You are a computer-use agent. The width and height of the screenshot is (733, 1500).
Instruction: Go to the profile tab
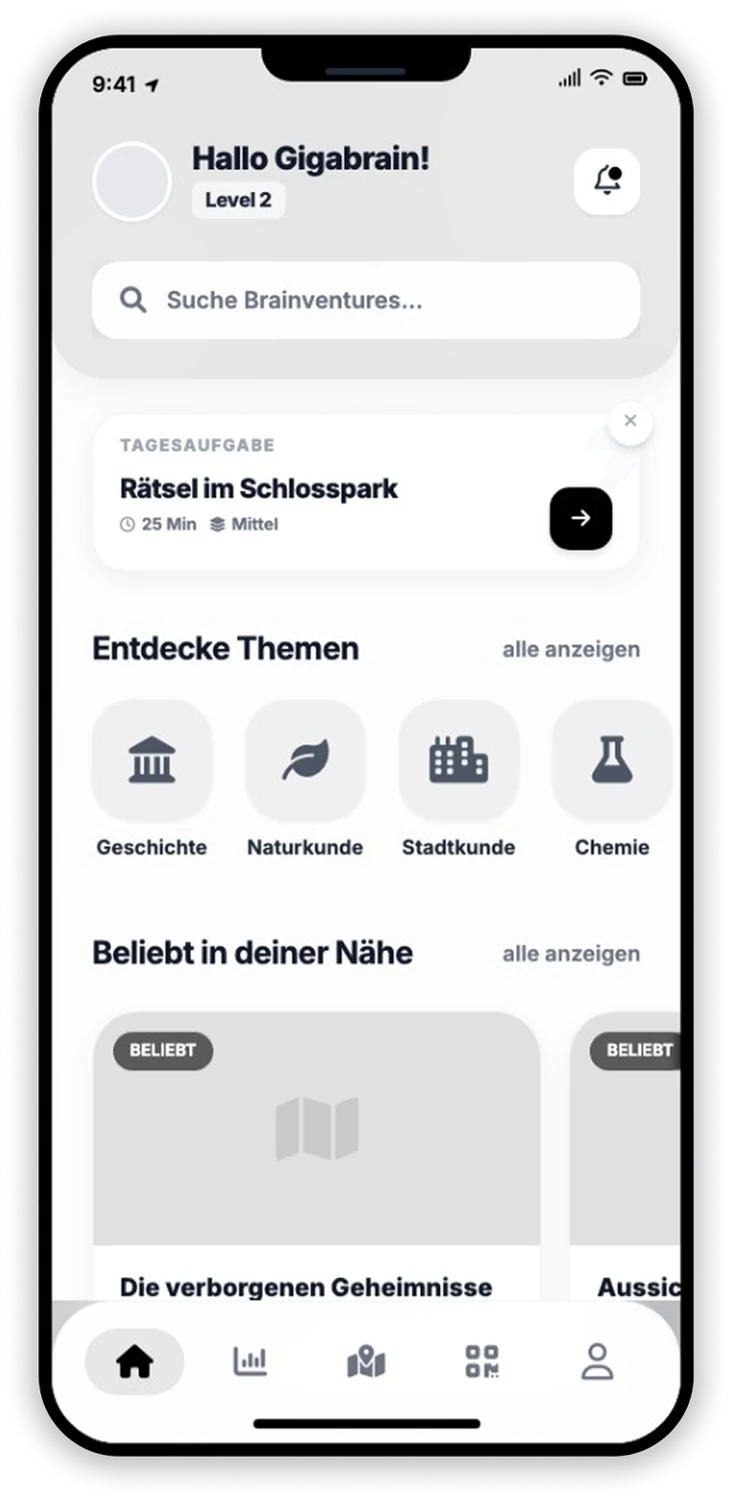click(597, 1362)
